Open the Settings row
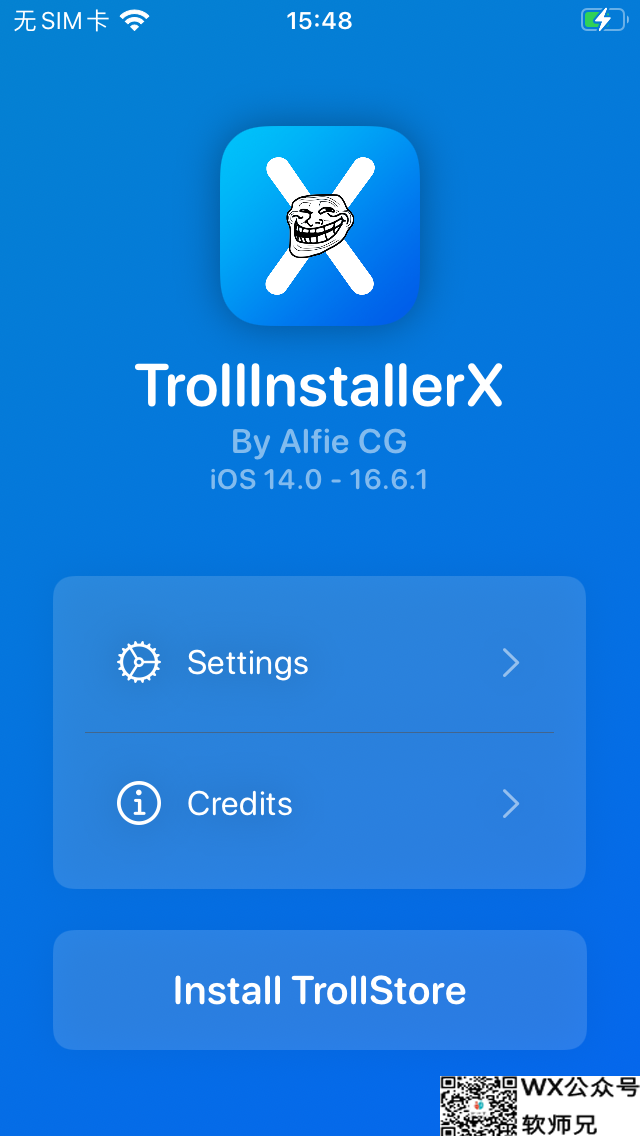The image size is (640, 1136). (318, 662)
